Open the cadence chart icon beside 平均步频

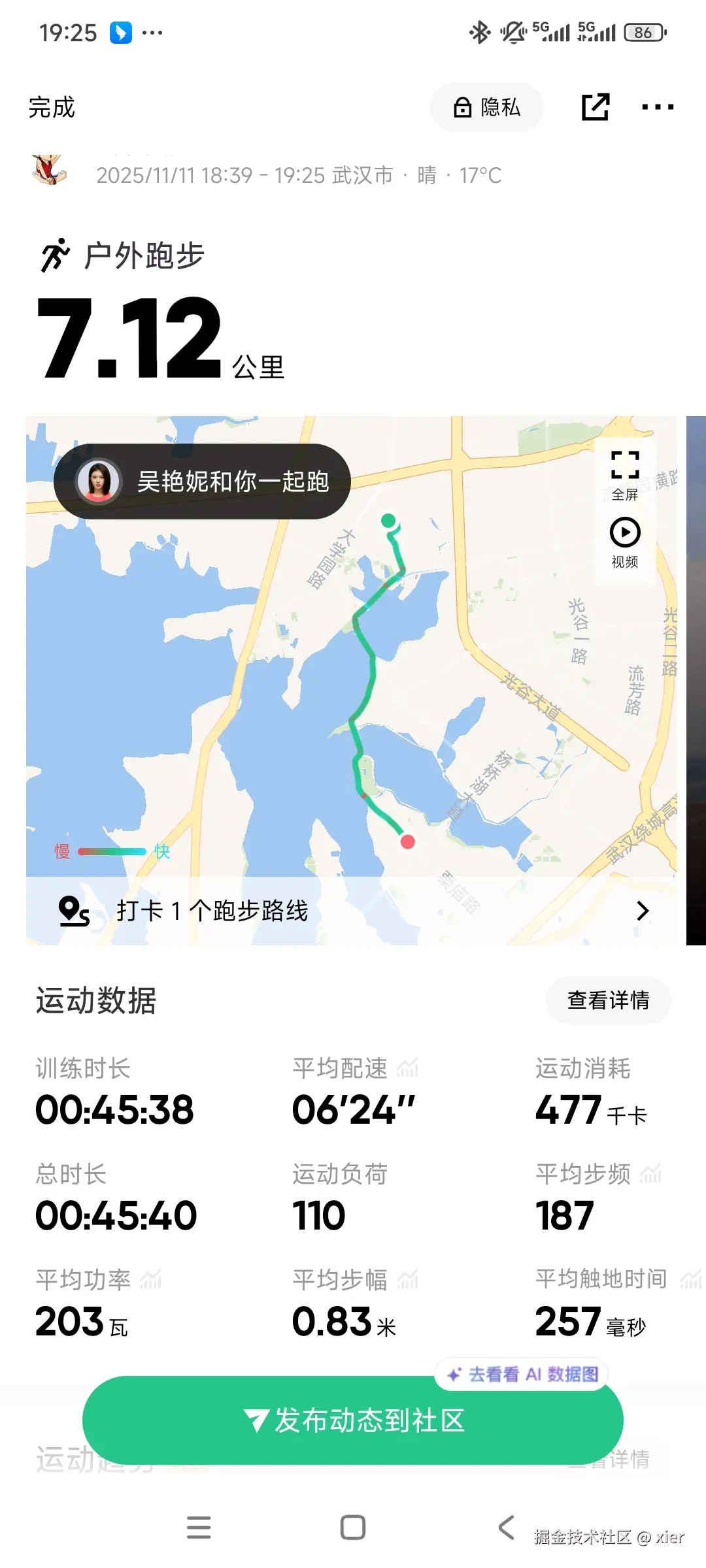click(x=651, y=1173)
